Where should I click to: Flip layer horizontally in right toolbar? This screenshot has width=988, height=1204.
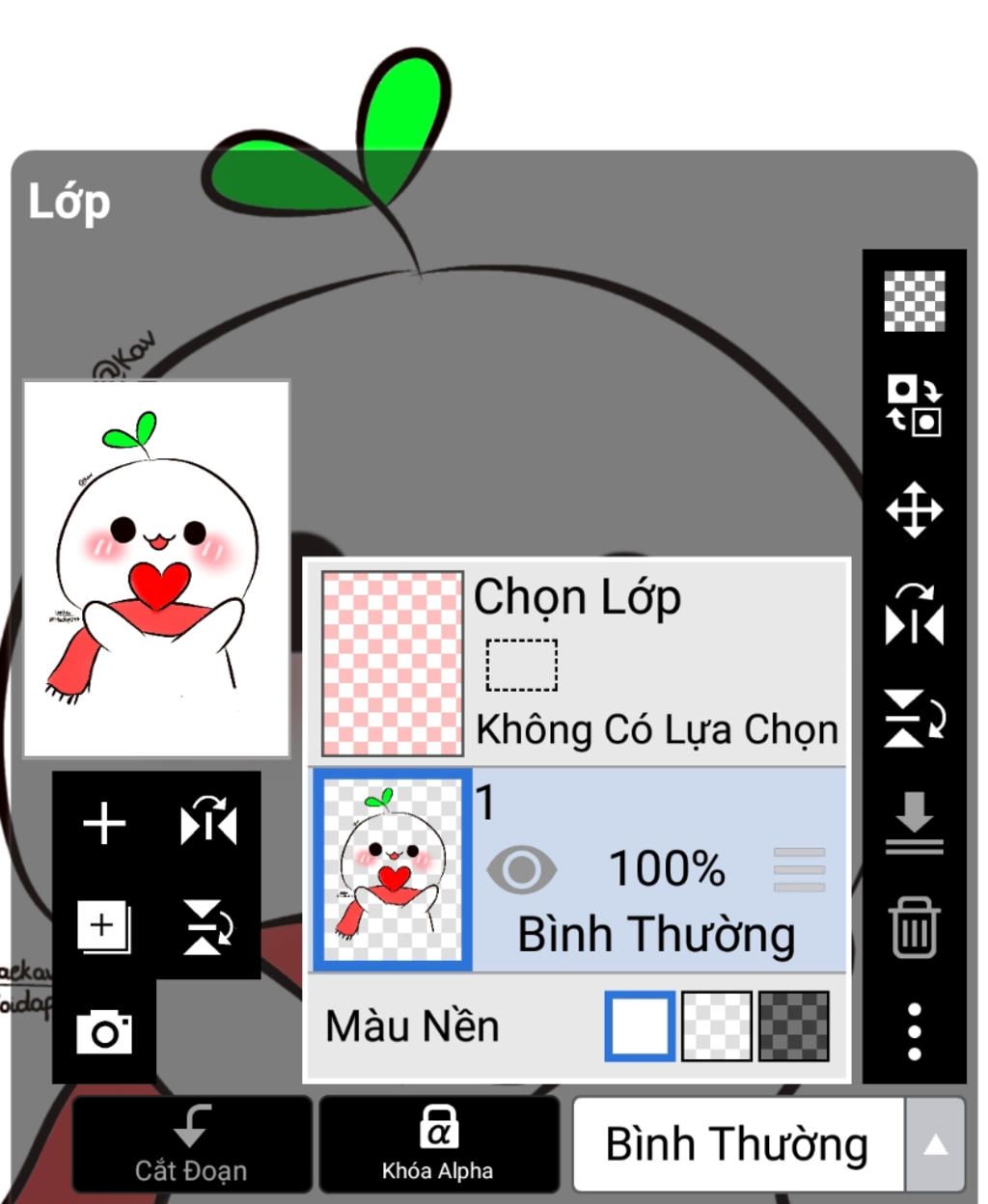[915, 616]
